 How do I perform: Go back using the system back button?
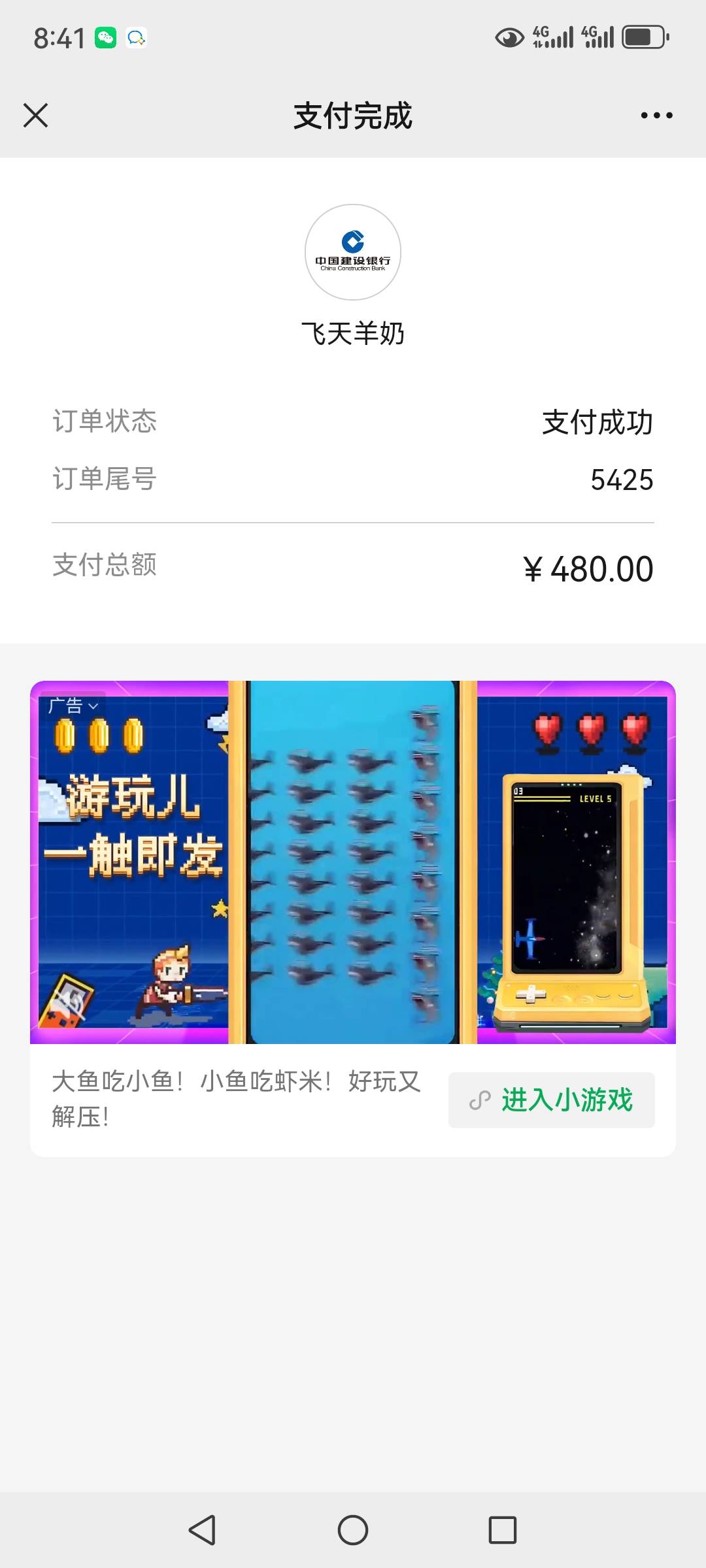coord(202,1529)
